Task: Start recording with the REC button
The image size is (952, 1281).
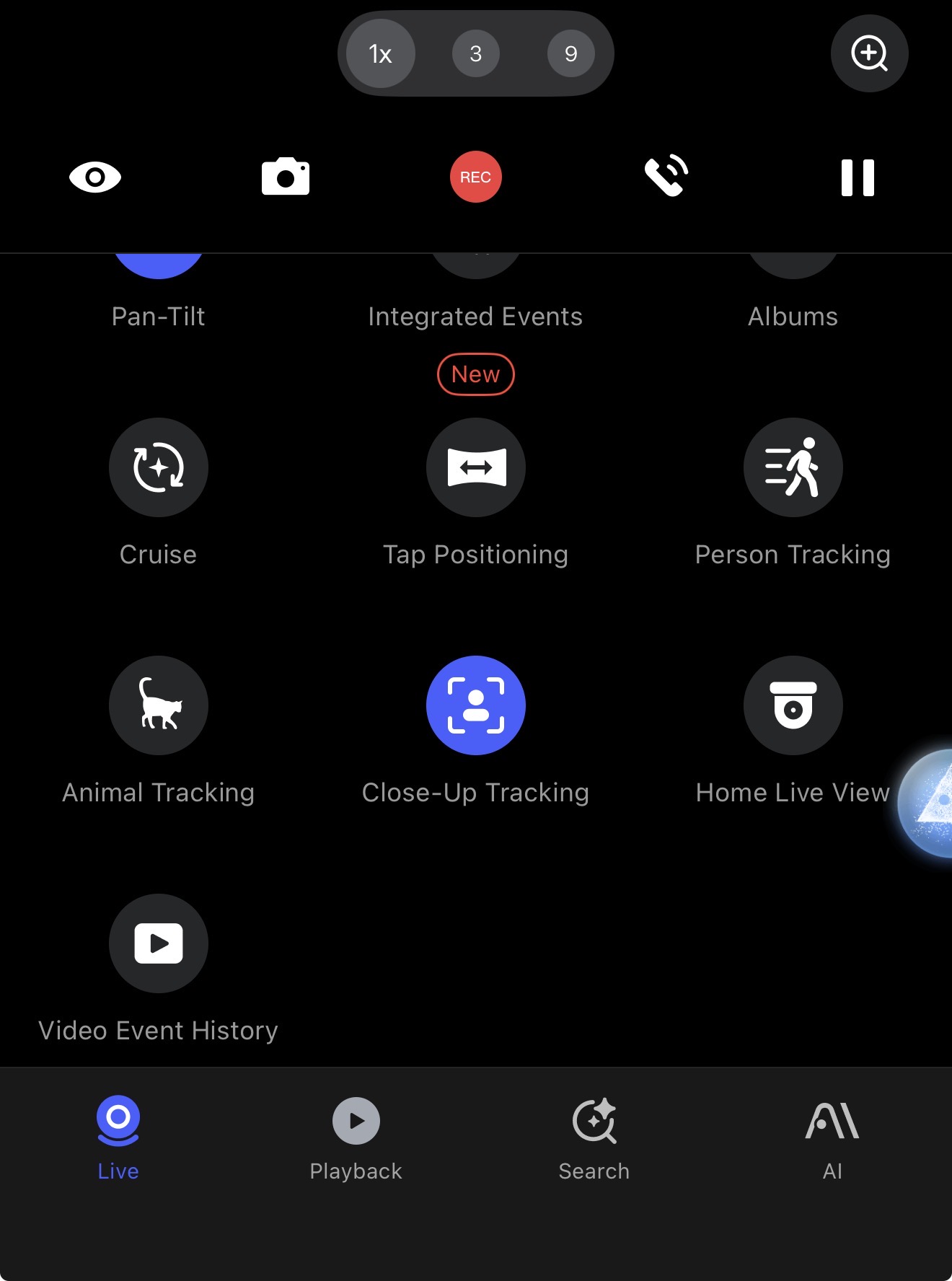Action: 475,177
